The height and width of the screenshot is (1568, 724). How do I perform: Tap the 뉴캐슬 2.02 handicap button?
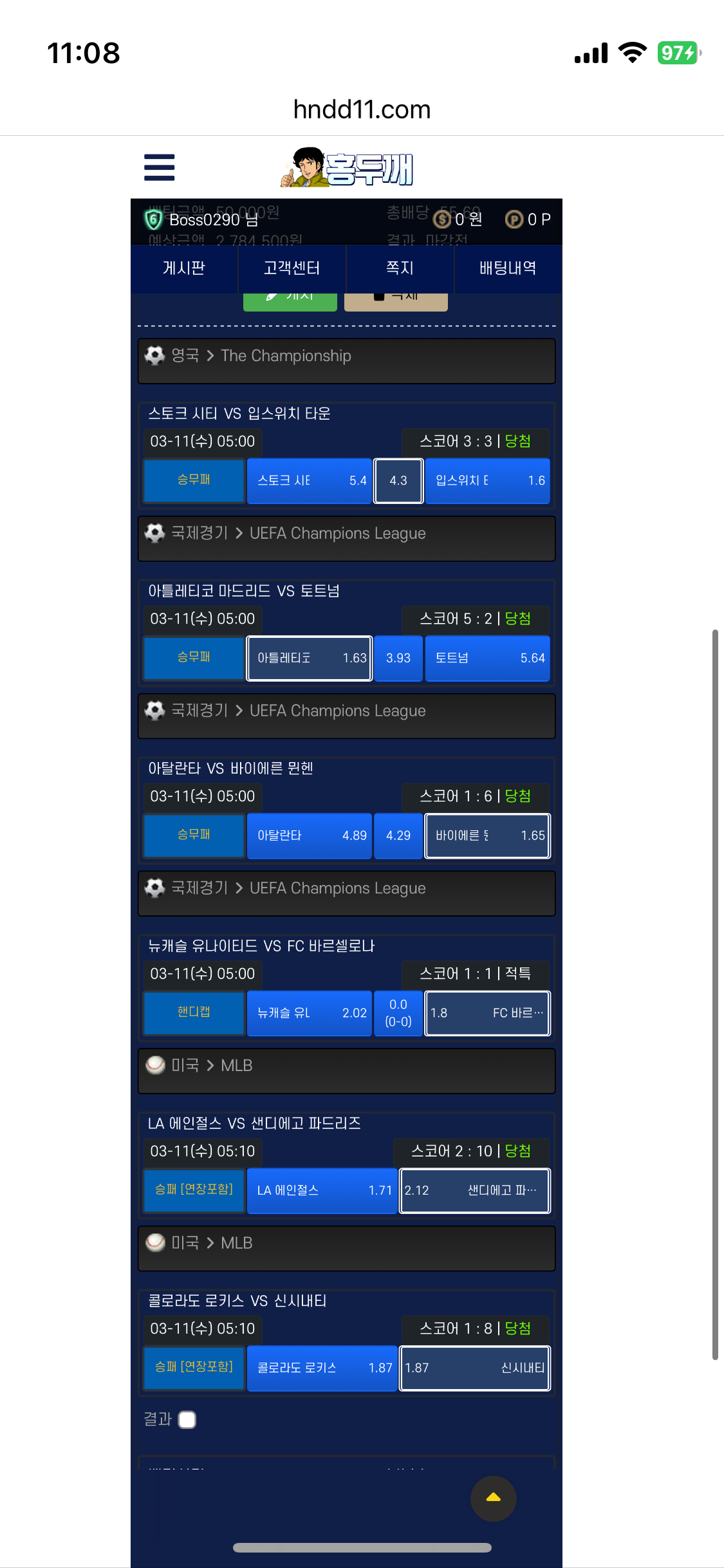point(309,1013)
